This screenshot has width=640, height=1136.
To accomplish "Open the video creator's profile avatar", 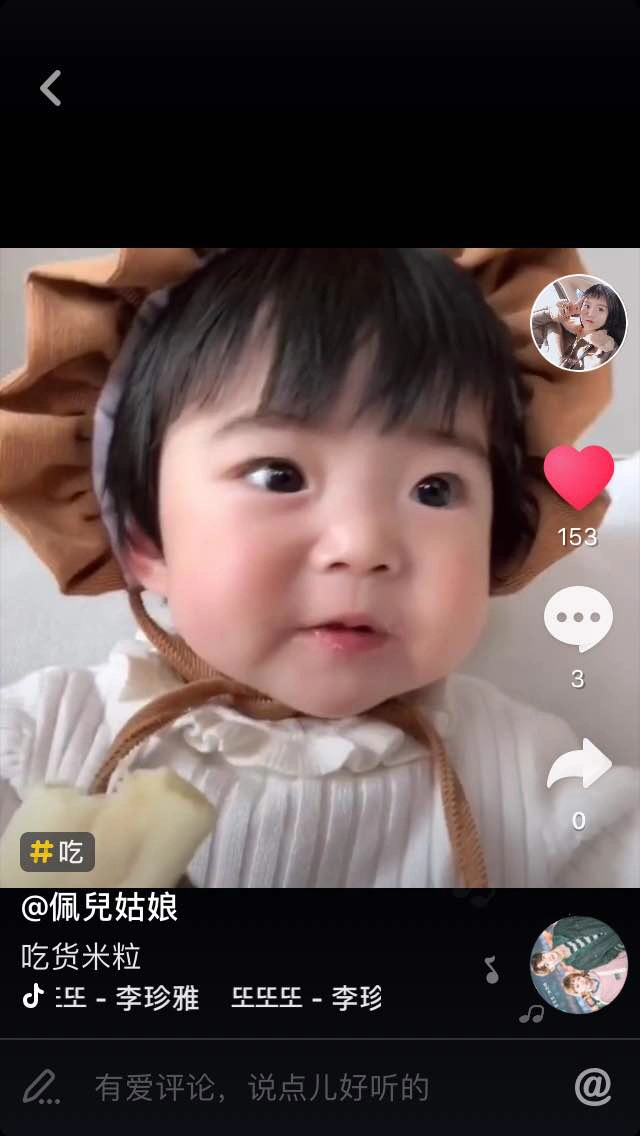I will 578,323.
